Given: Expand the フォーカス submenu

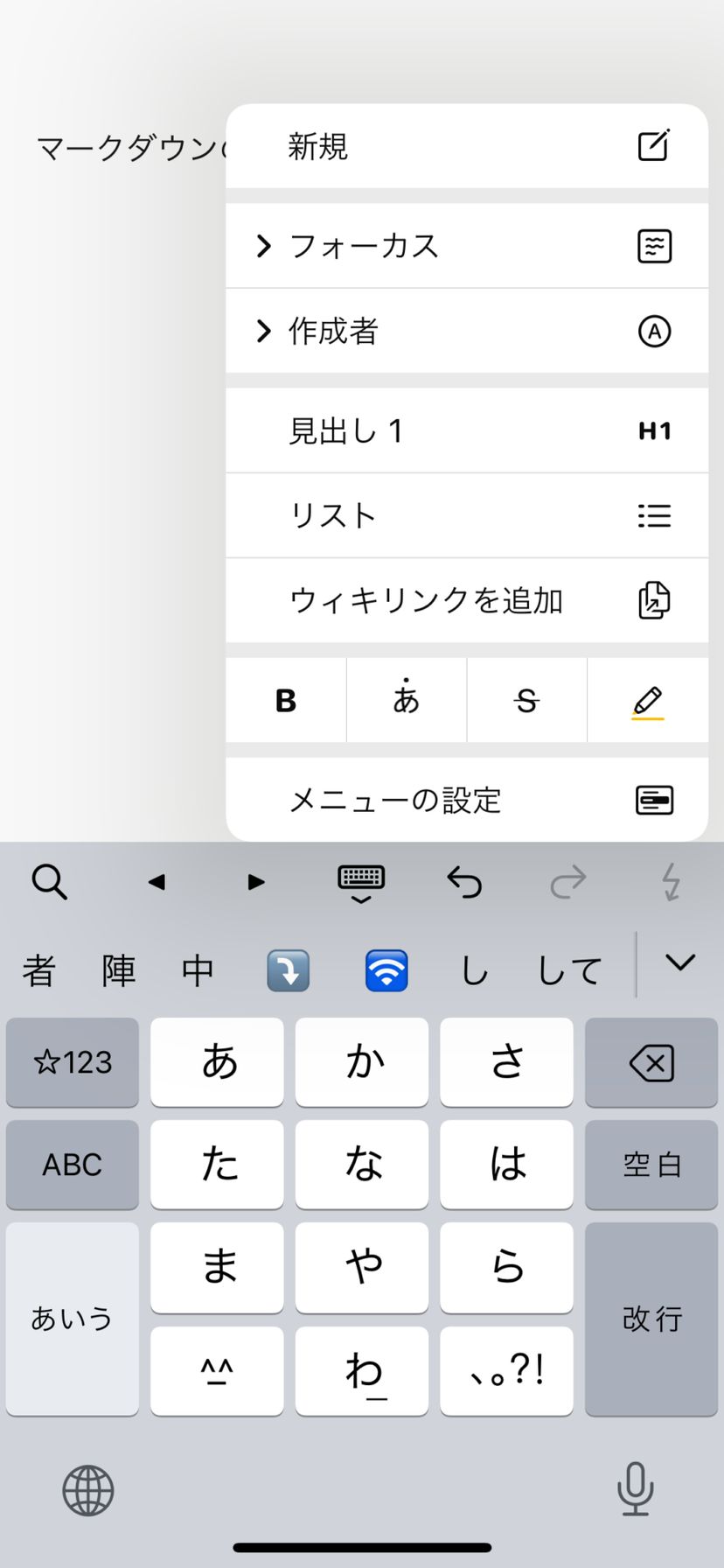Looking at the screenshot, I should [x=466, y=246].
